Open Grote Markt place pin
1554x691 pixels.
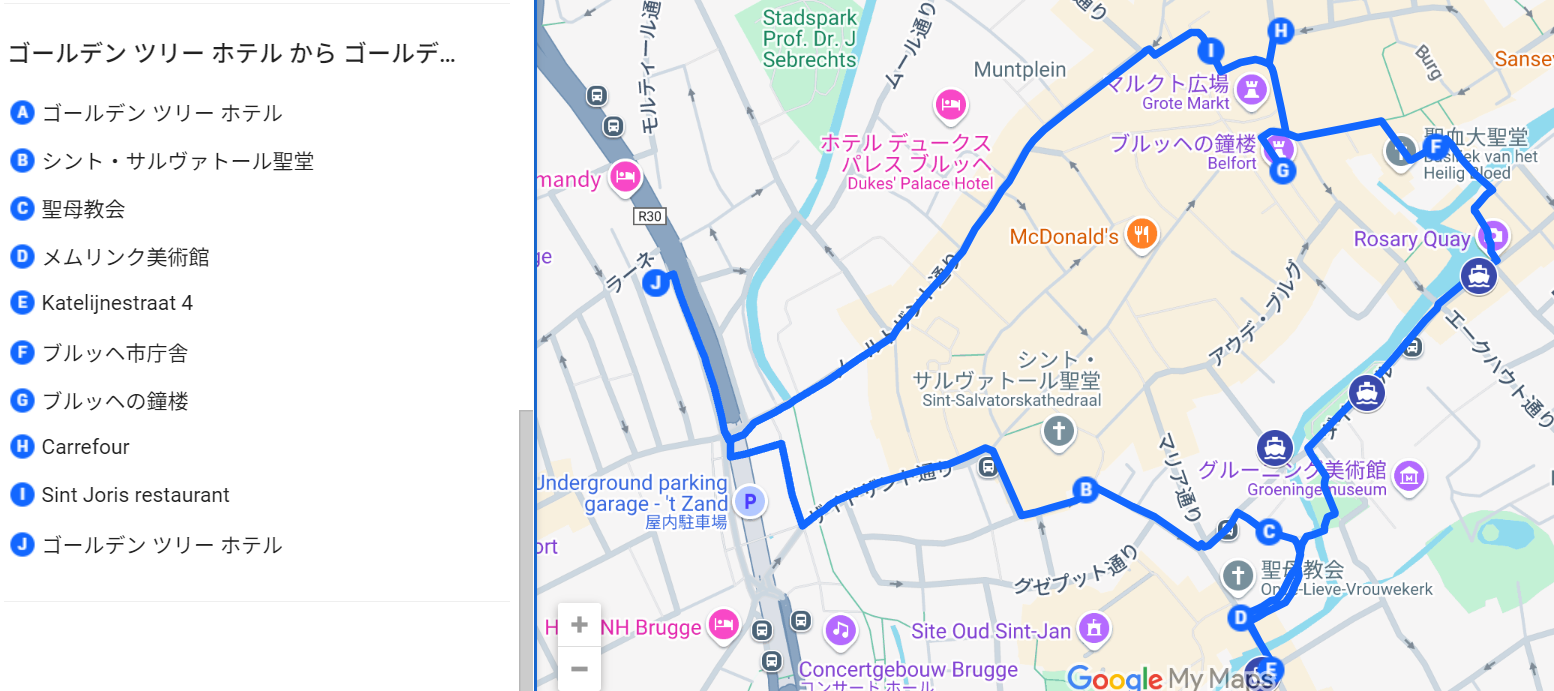click(1249, 90)
